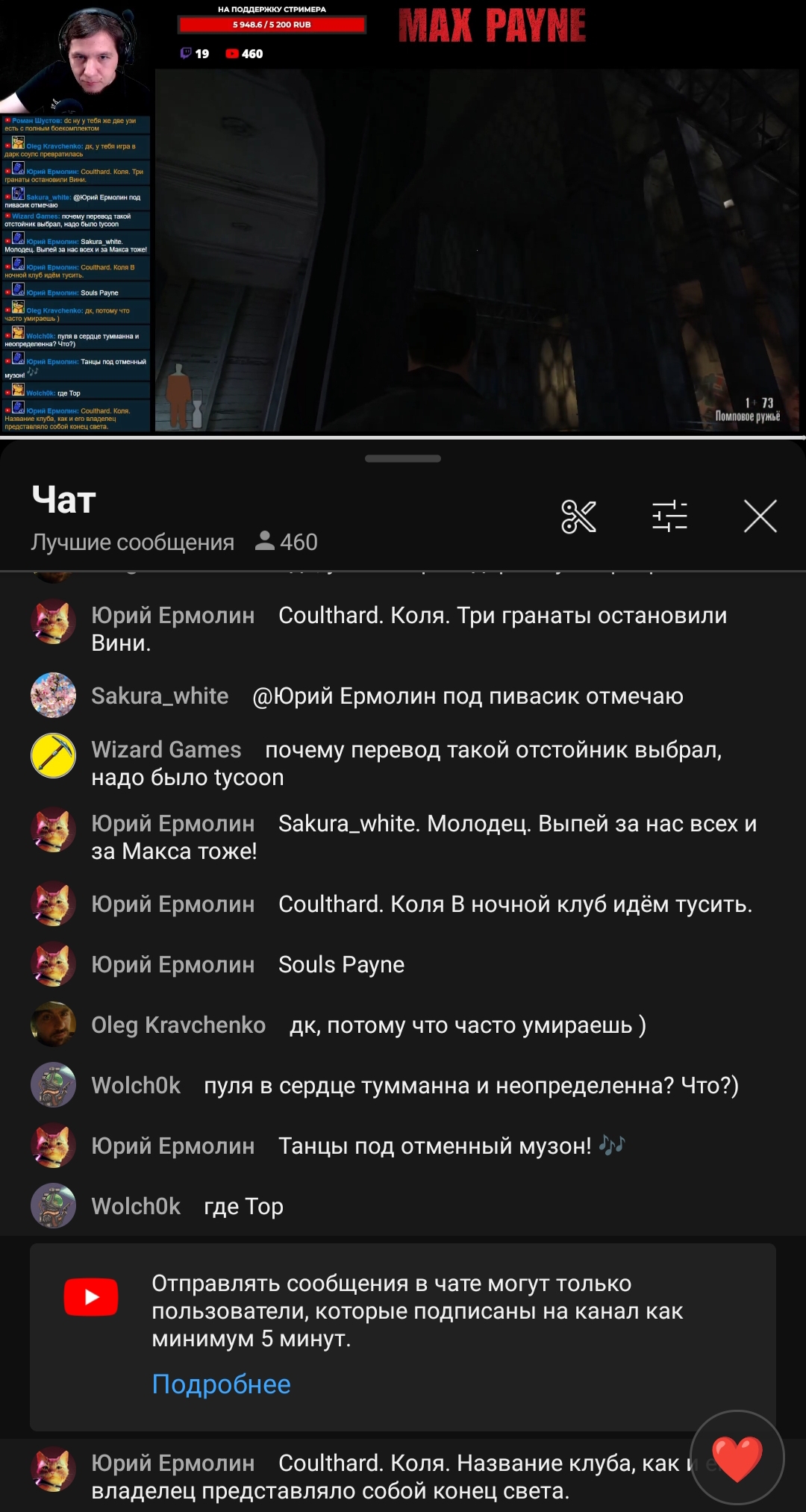Open chat filter settings sliders icon
806x1512 pixels.
669,516
